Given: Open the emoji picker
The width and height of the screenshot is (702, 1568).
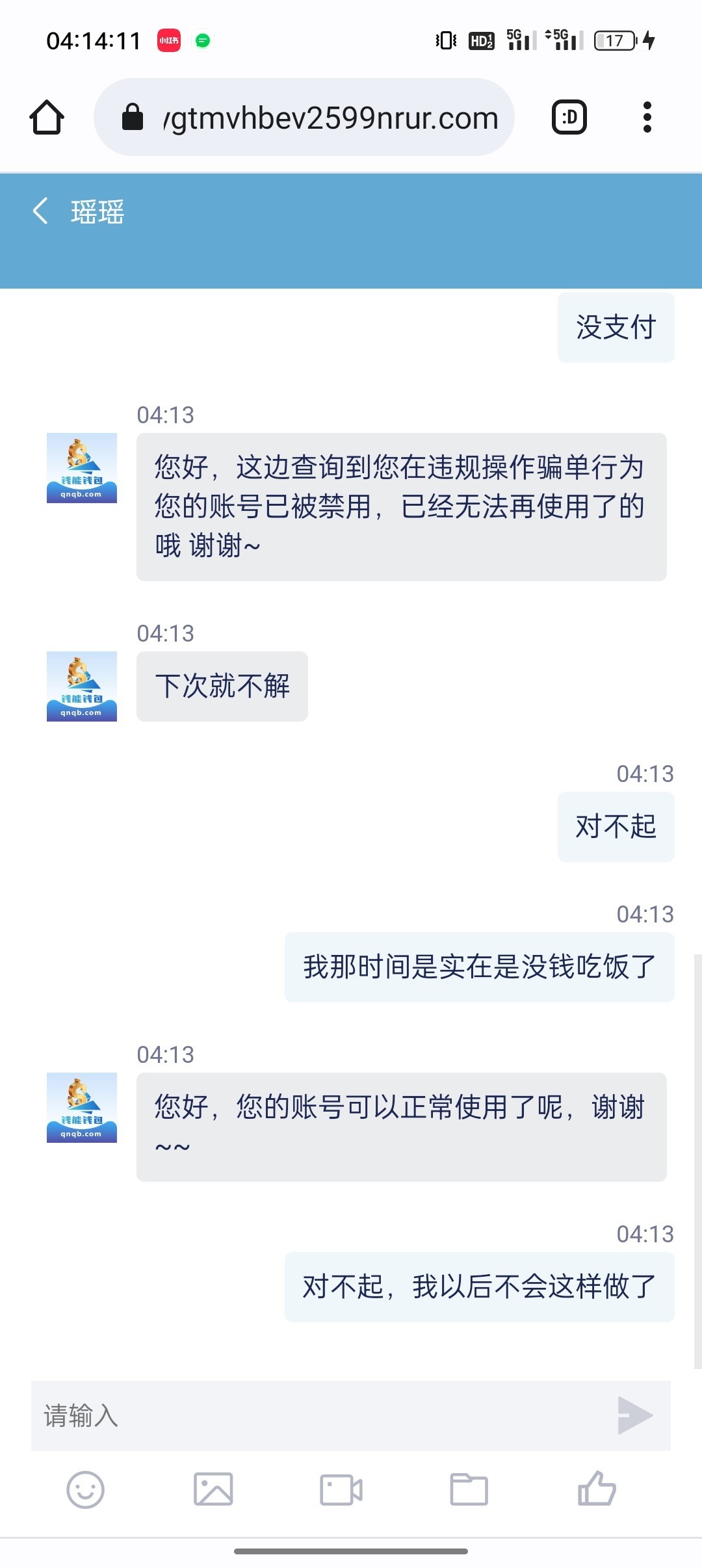Looking at the screenshot, I should [x=86, y=1489].
